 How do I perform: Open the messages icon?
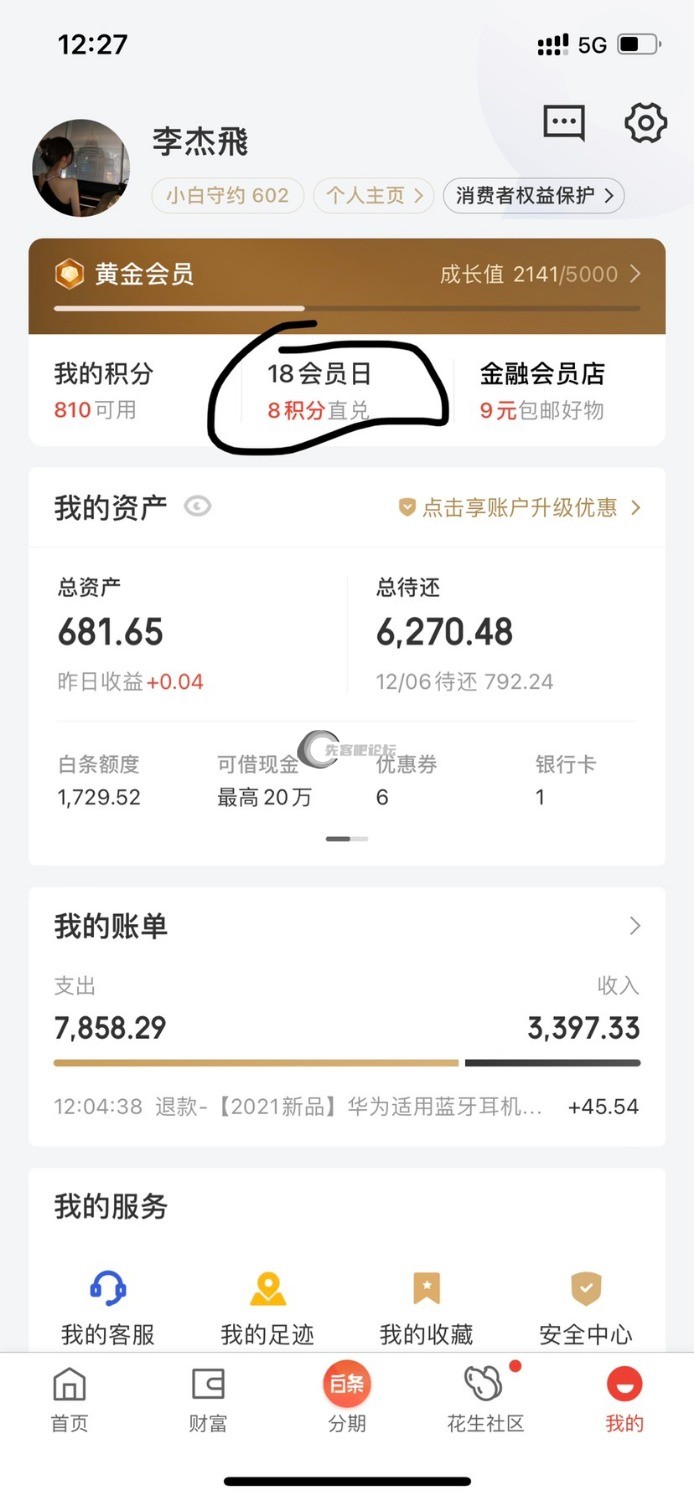pos(564,123)
